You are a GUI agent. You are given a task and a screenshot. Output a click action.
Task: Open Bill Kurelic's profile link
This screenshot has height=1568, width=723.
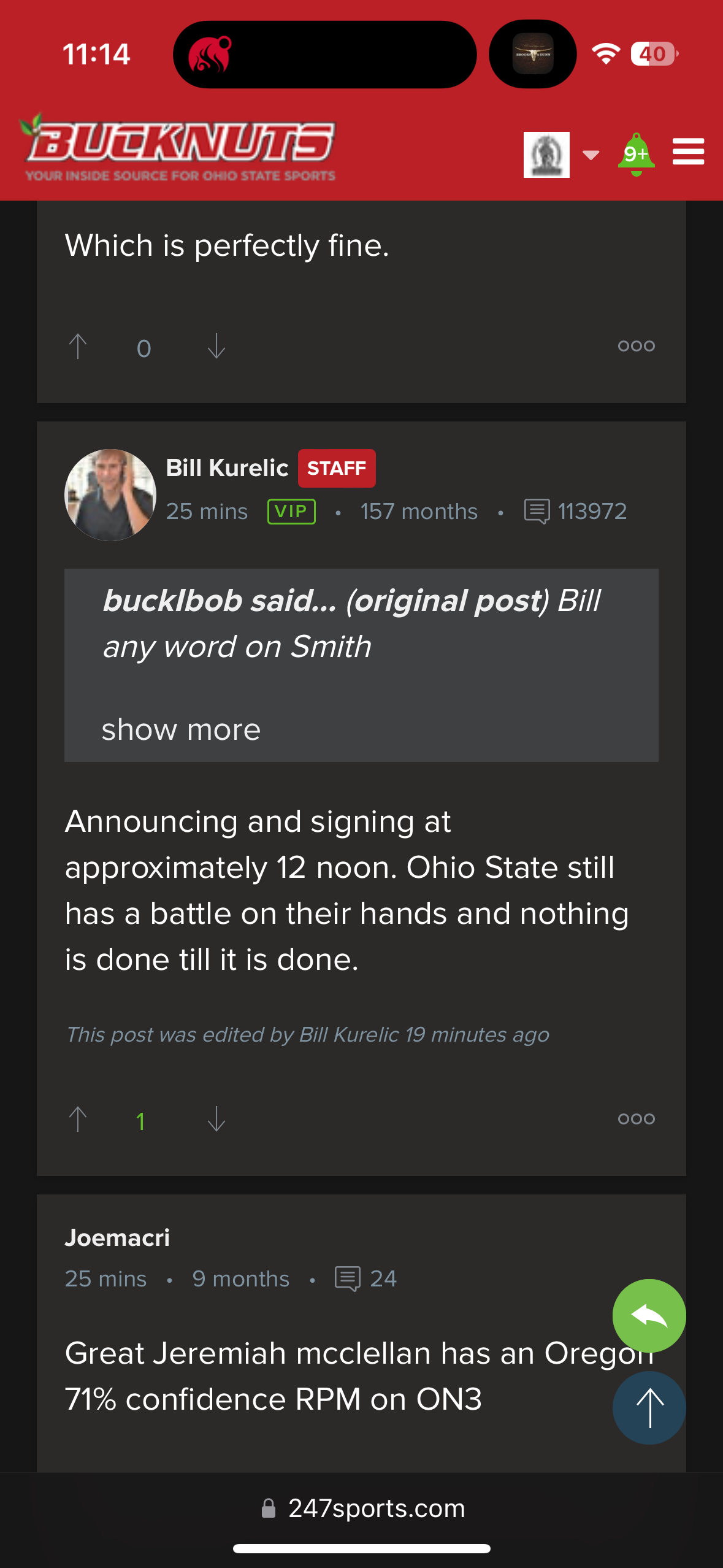[228, 467]
